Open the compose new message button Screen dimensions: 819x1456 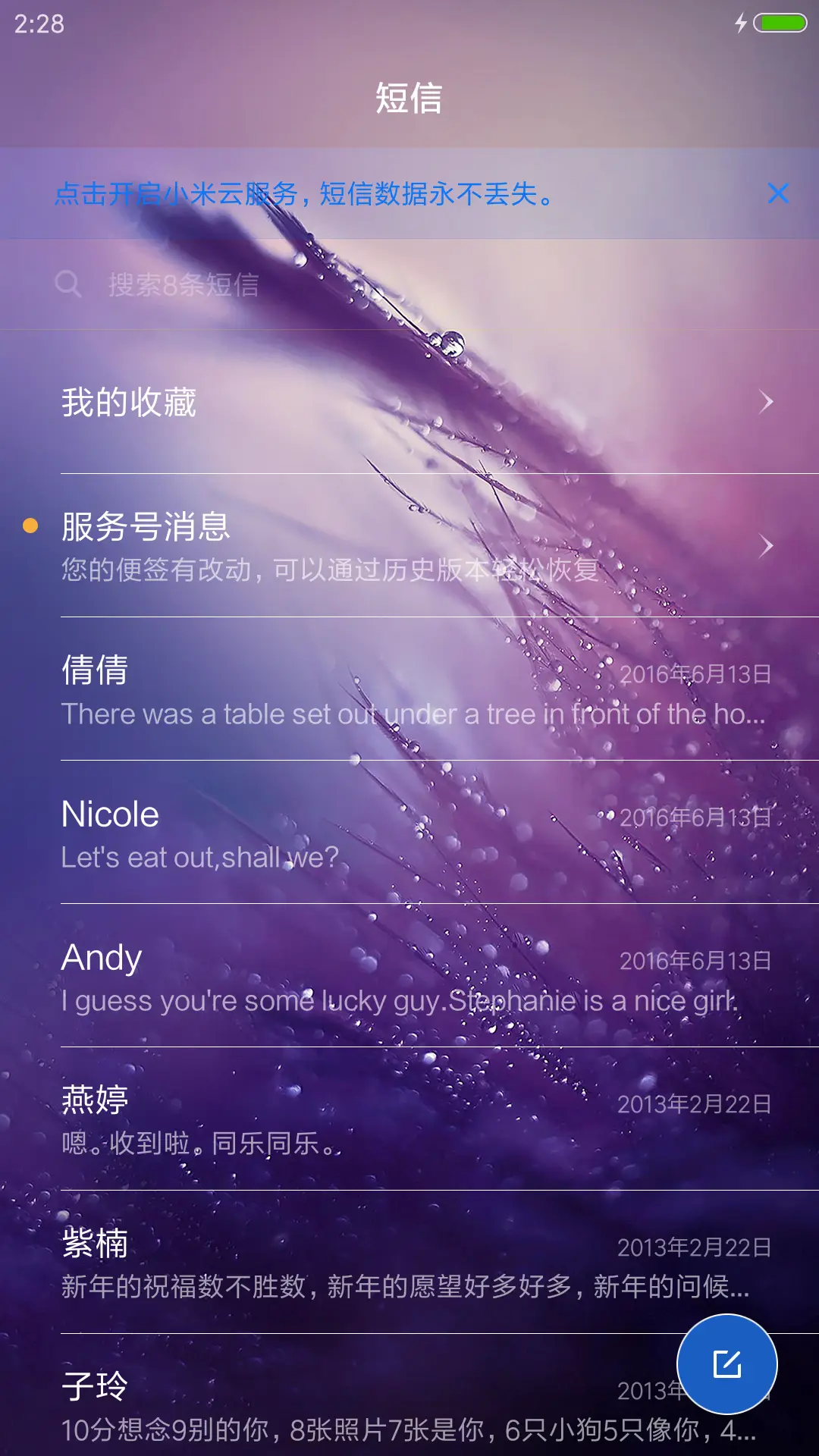pyautogui.click(x=726, y=1363)
